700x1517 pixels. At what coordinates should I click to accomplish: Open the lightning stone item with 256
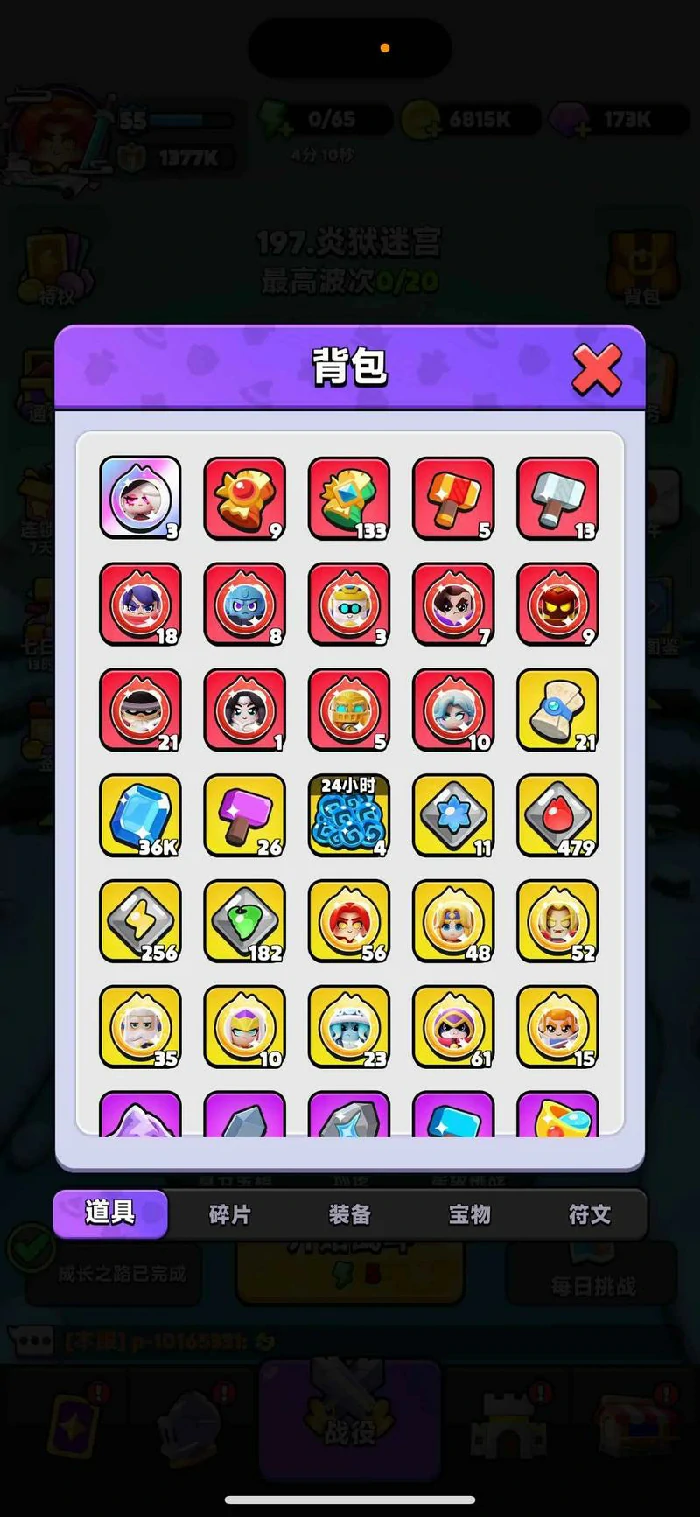[x=141, y=920]
